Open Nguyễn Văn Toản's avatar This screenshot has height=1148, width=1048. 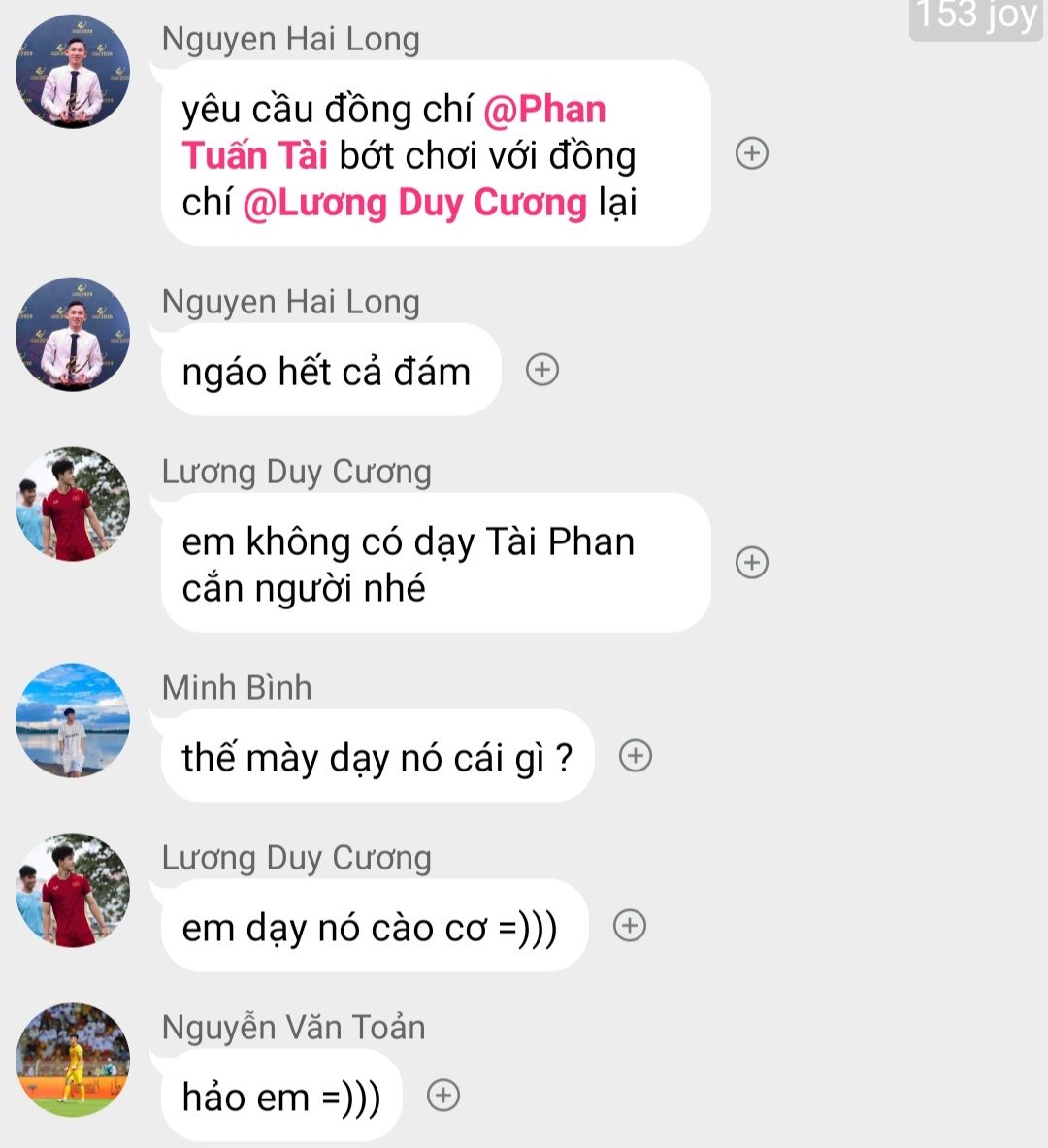(x=73, y=1060)
